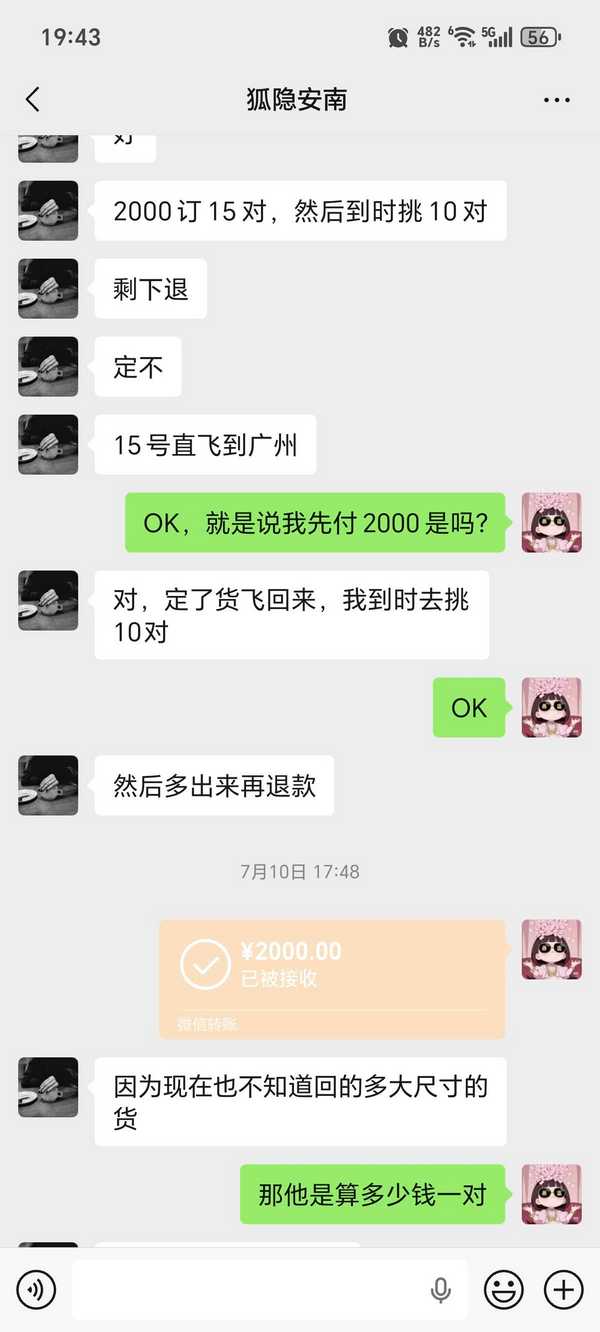Open the plus attachments menu

pos(563,1290)
